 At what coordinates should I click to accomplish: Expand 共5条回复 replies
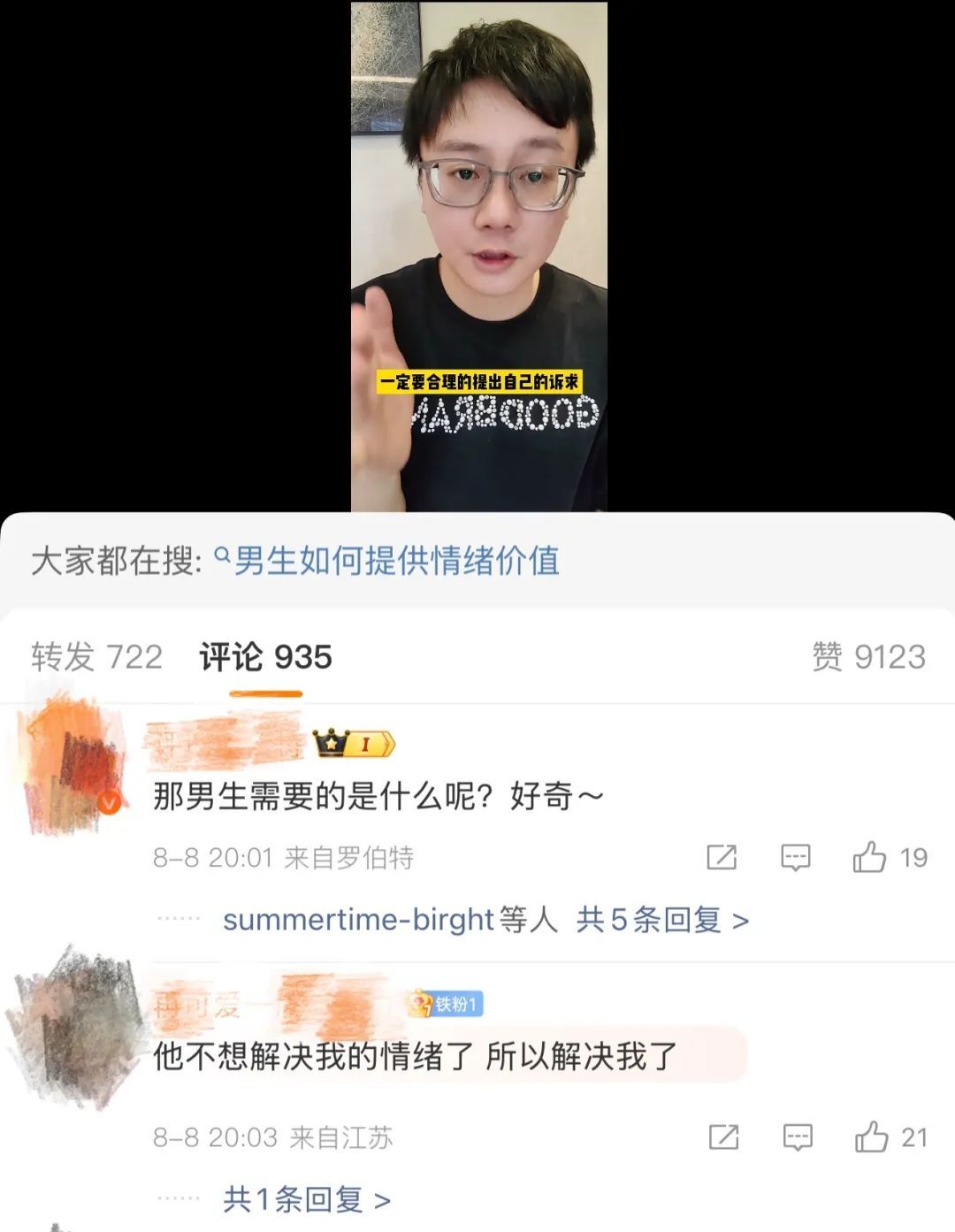[661, 920]
